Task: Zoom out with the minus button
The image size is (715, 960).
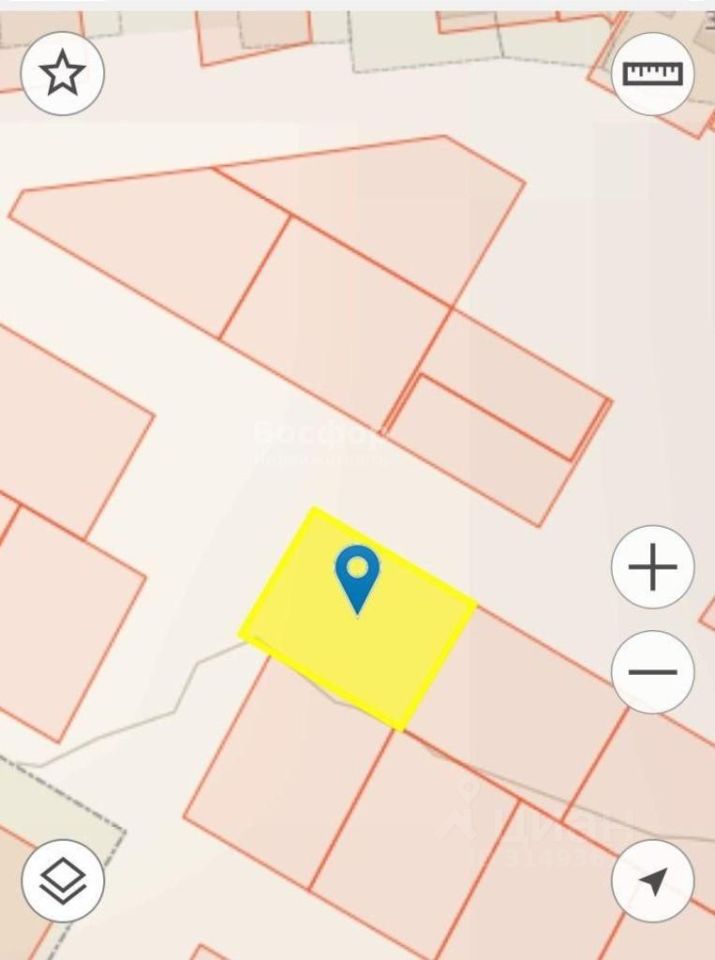Action: tap(652, 671)
